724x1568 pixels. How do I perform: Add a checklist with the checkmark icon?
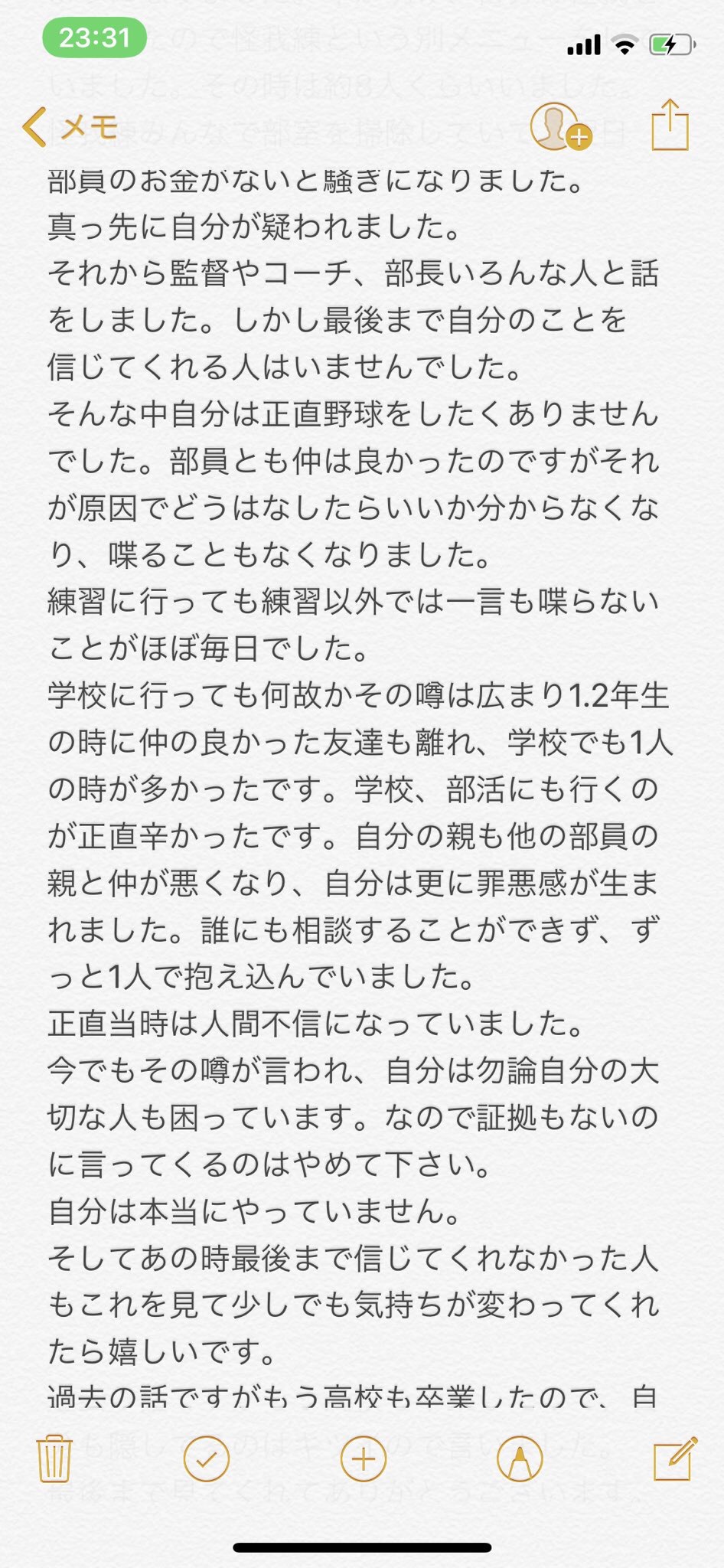point(207,1459)
